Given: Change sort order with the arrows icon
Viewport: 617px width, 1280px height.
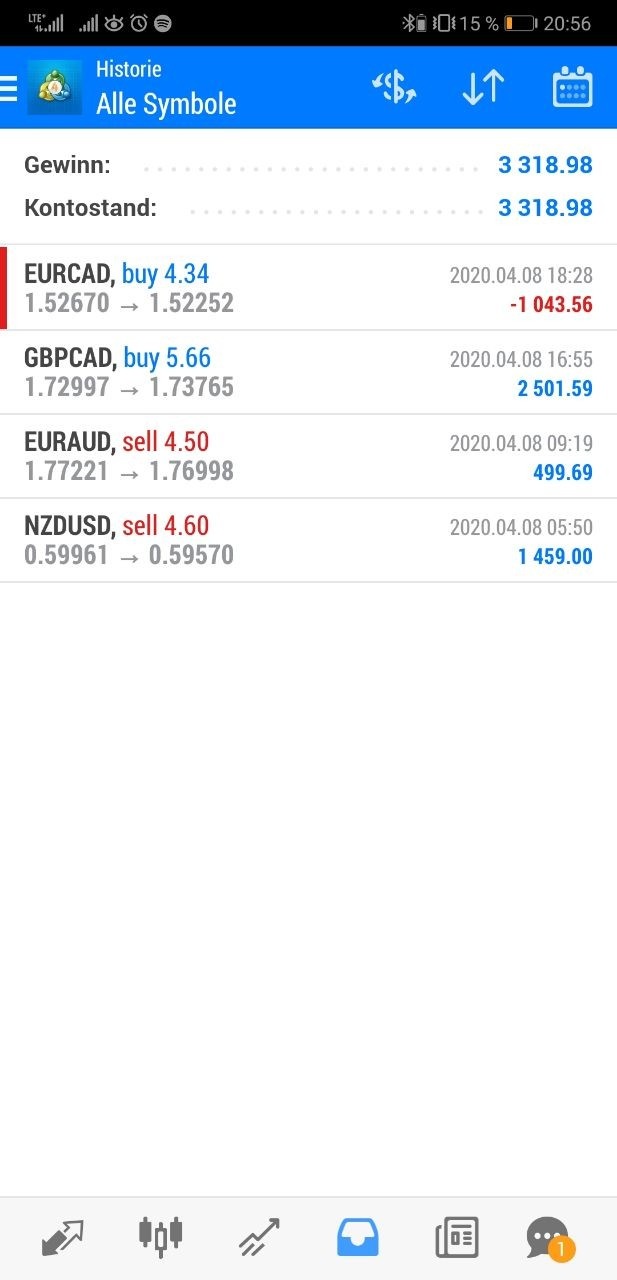Looking at the screenshot, I should [483, 88].
